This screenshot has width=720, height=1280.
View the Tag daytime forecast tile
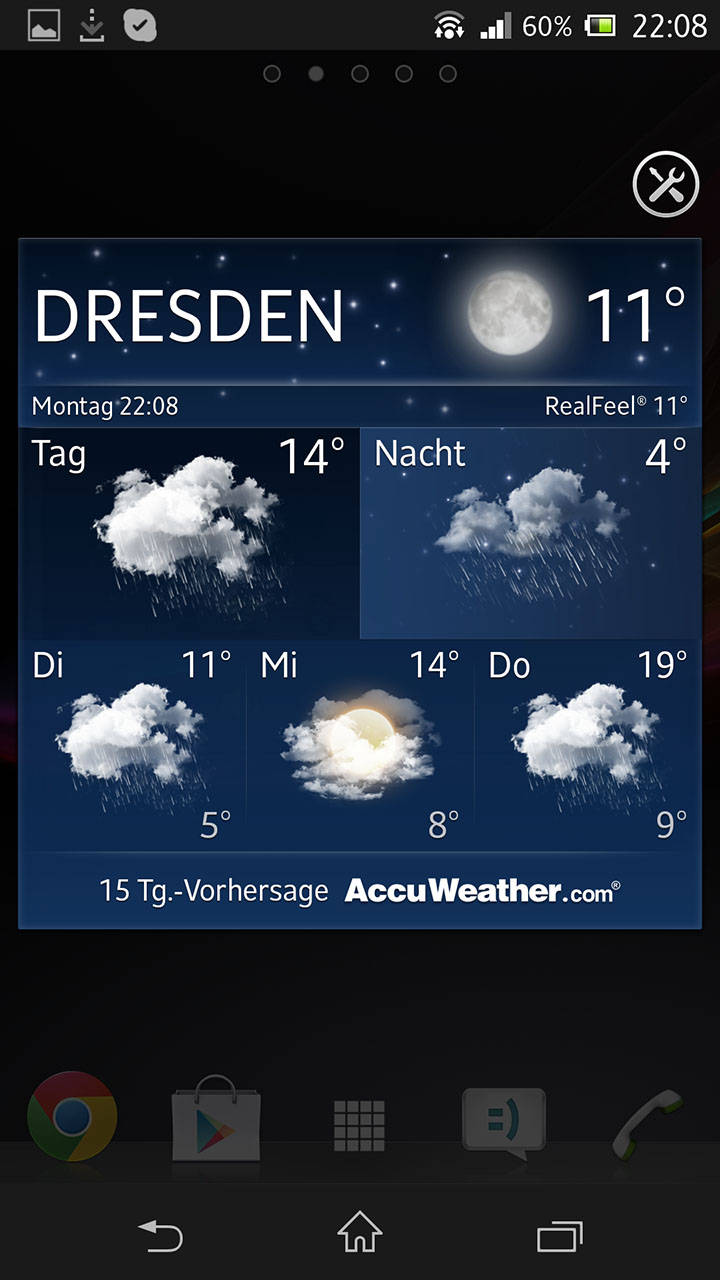tap(189, 533)
